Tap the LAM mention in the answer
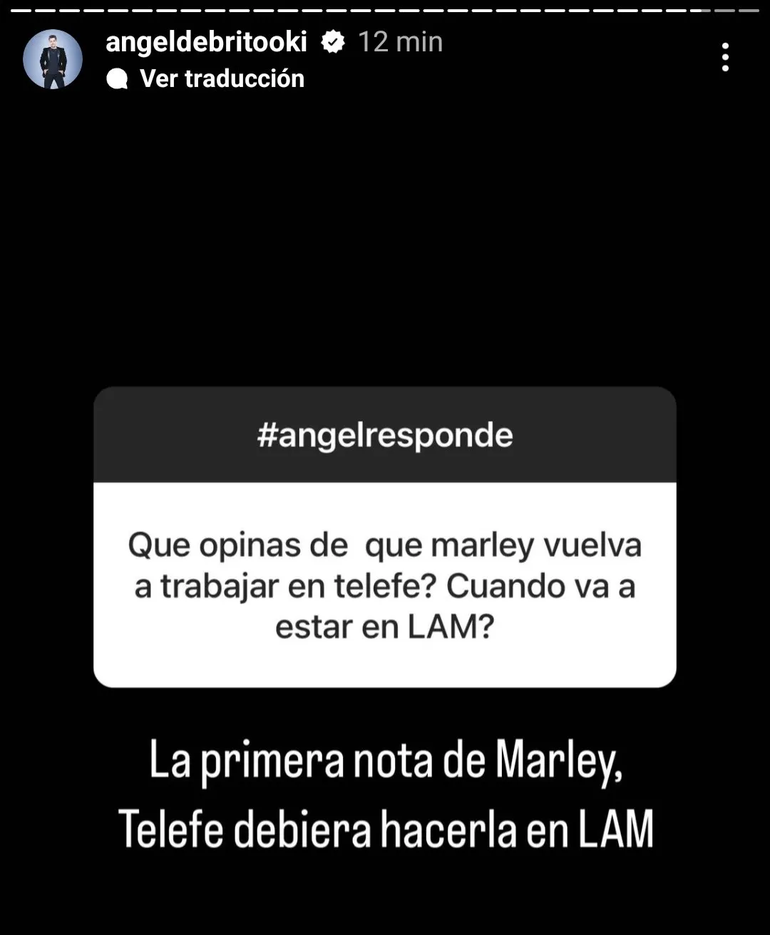This screenshot has width=770, height=935. 615,826
